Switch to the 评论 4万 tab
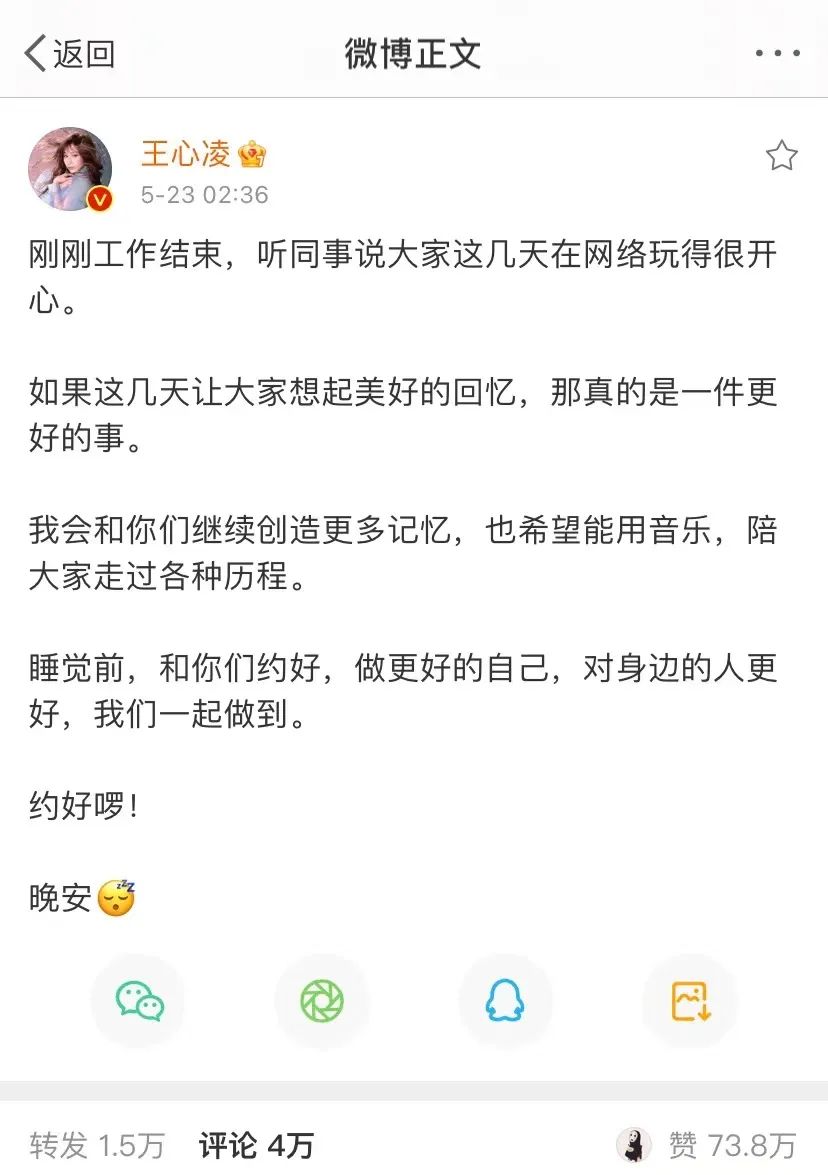 point(256,1145)
